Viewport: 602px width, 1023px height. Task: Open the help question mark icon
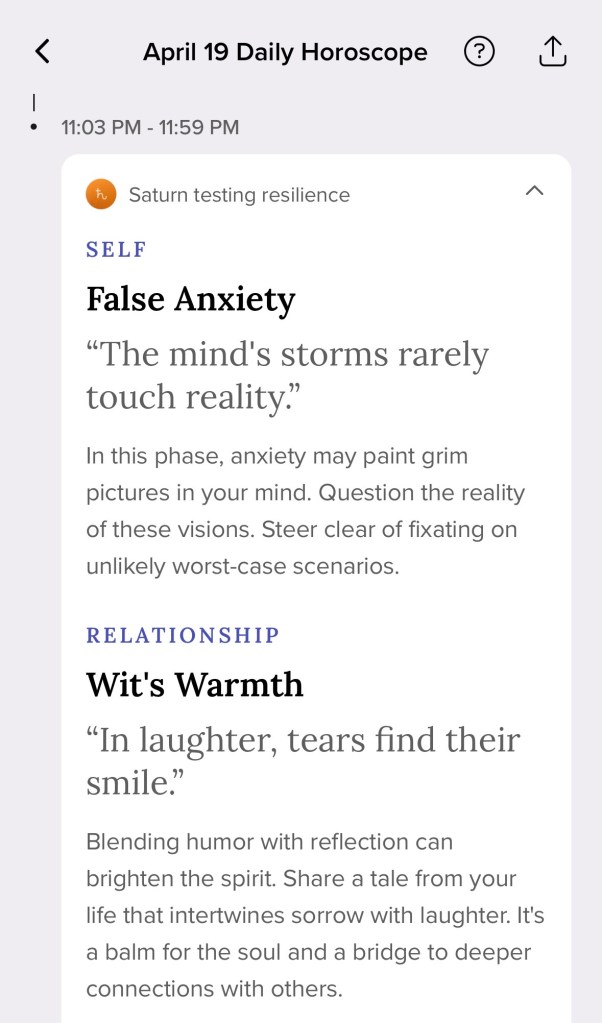(480, 52)
